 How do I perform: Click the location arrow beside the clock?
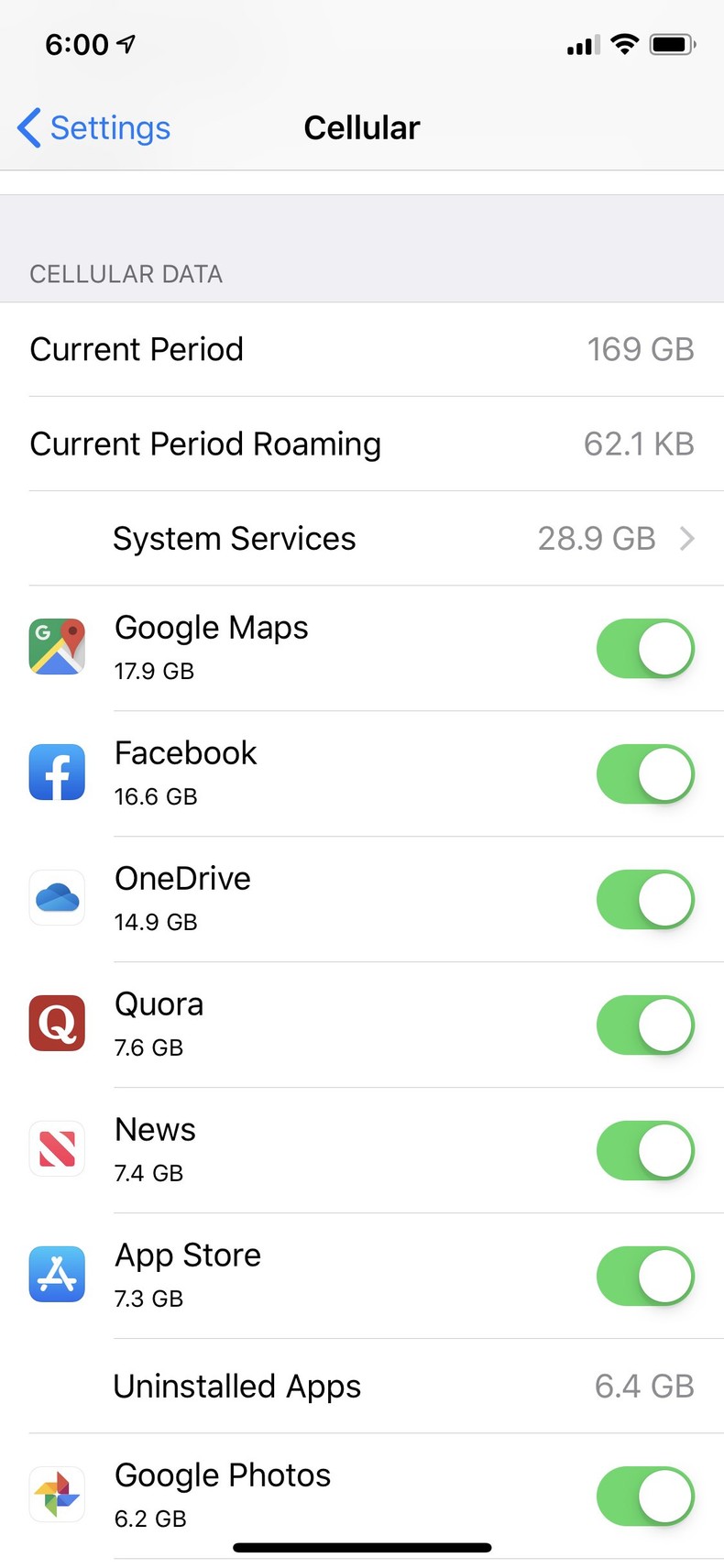click(126, 43)
